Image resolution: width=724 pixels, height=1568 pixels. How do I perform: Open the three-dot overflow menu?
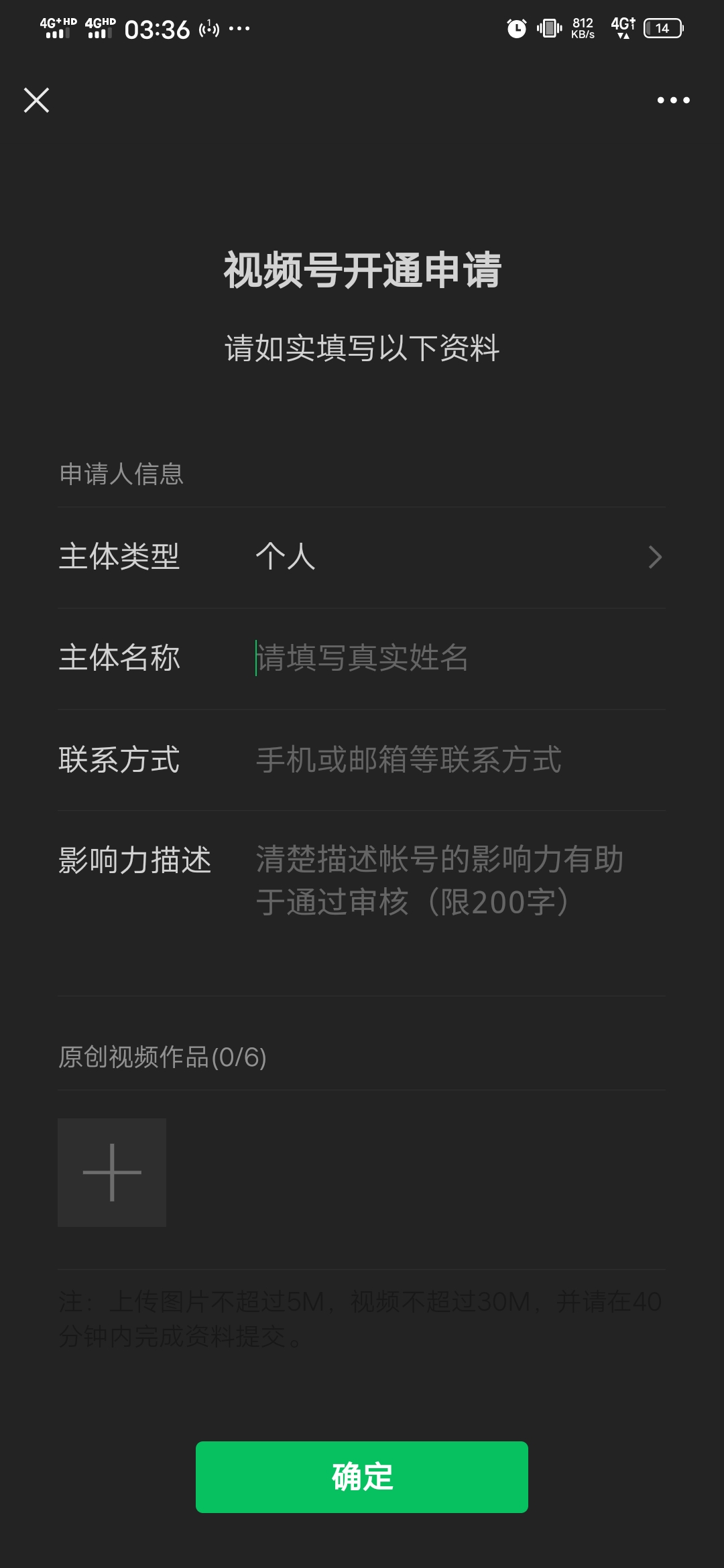pyautogui.click(x=673, y=101)
